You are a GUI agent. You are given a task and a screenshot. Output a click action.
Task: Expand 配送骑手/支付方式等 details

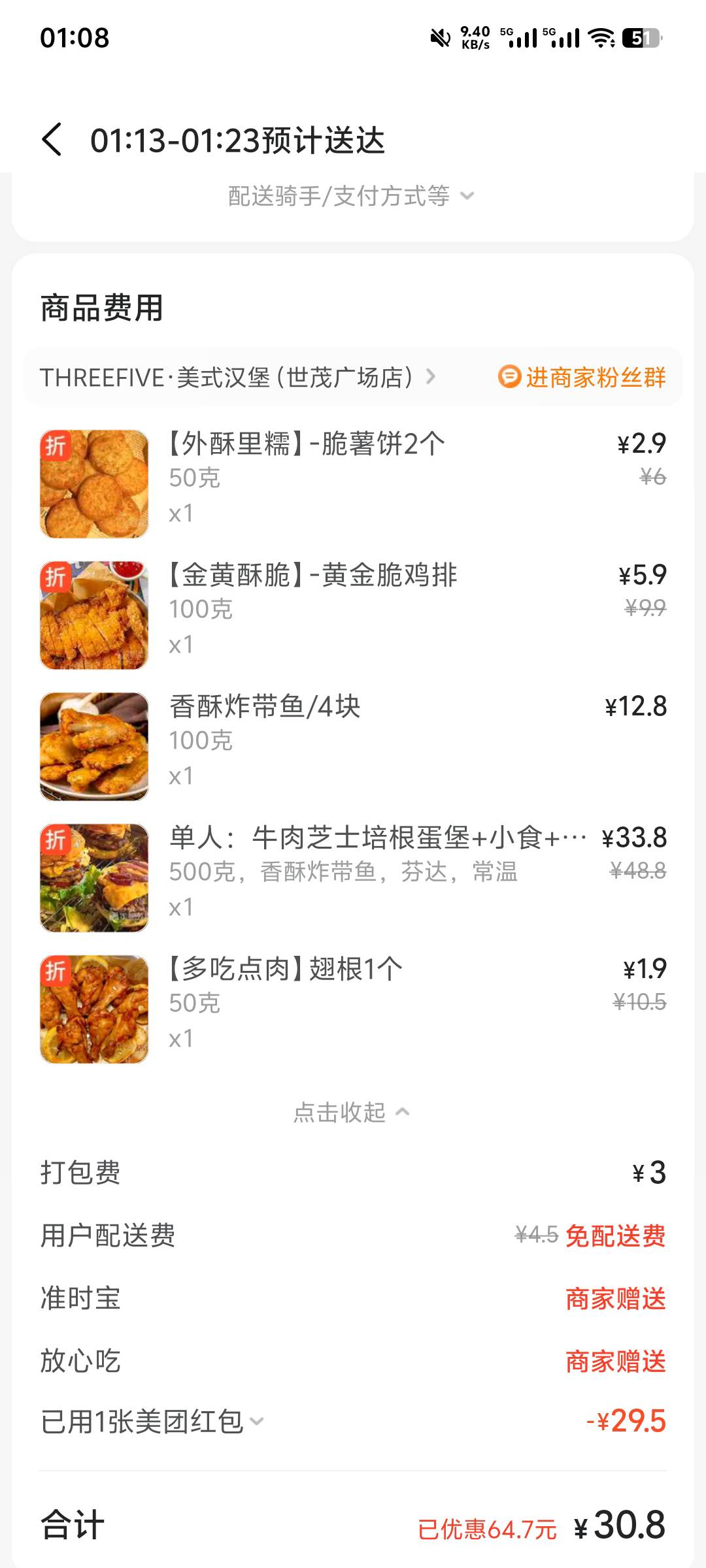coord(351,196)
